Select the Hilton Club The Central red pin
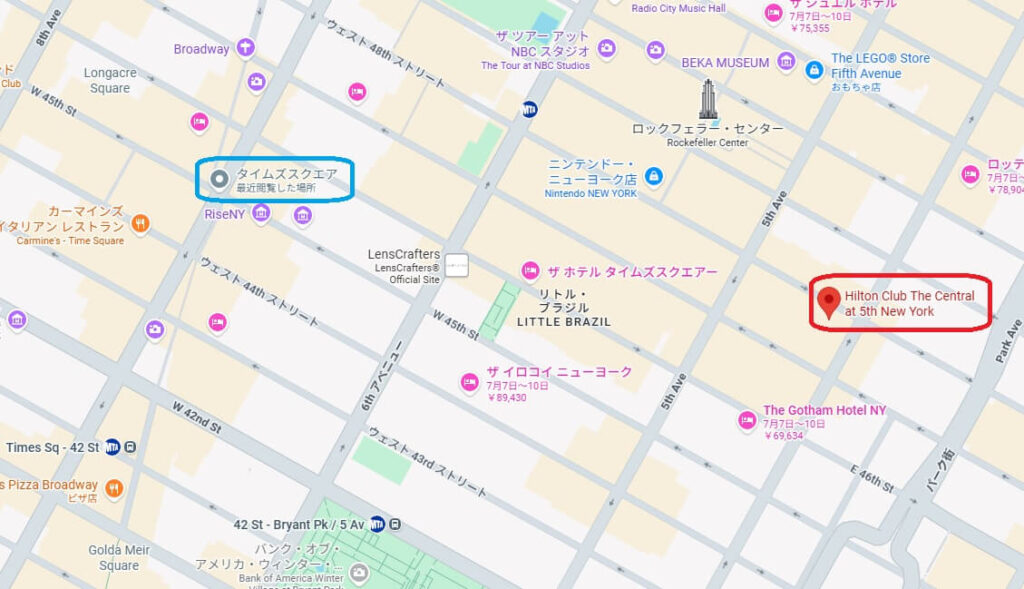 click(828, 302)
